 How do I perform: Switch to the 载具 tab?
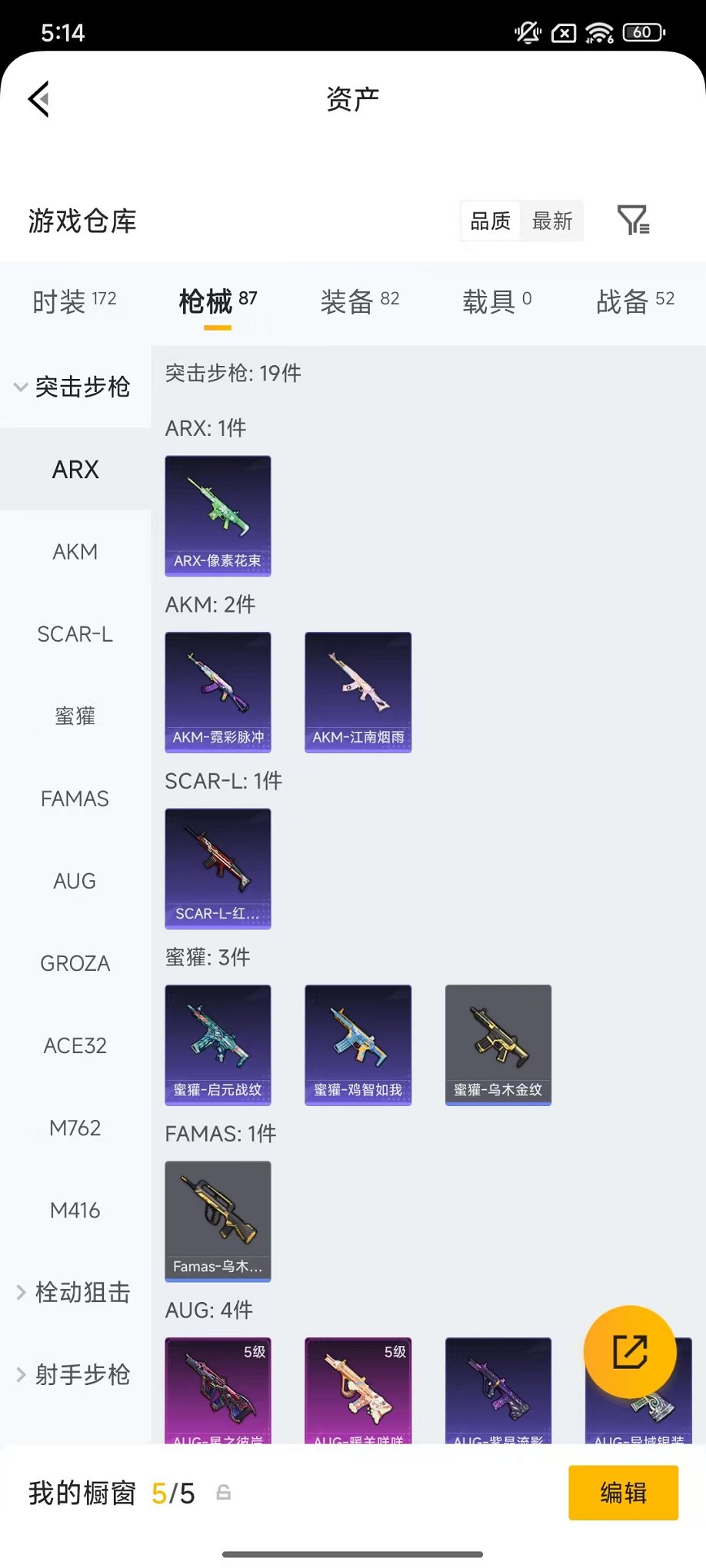click(x=496, y=301)
